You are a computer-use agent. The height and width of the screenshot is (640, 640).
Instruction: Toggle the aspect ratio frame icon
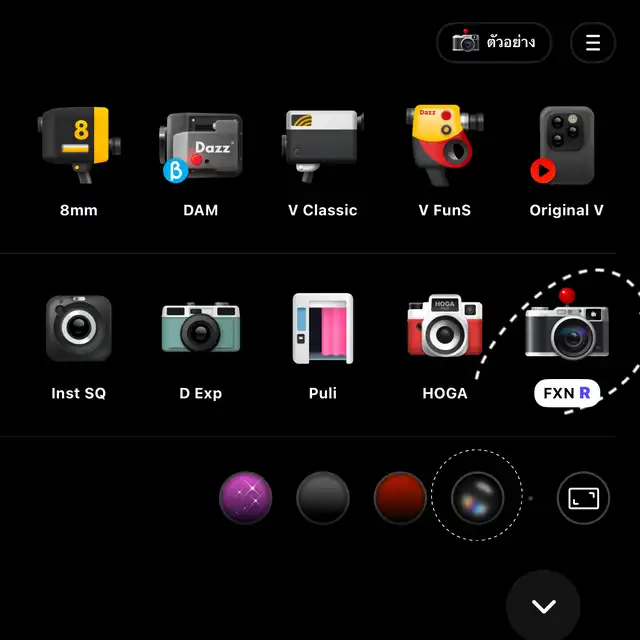[583, 498]
